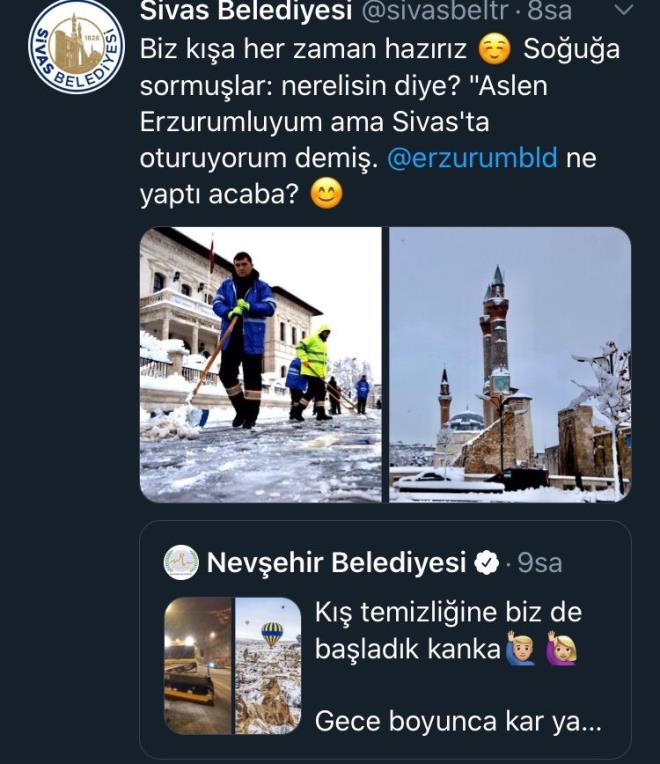View the snow shoveling workers photo
This screenshot has height=764, width=660.
[260, 364]
